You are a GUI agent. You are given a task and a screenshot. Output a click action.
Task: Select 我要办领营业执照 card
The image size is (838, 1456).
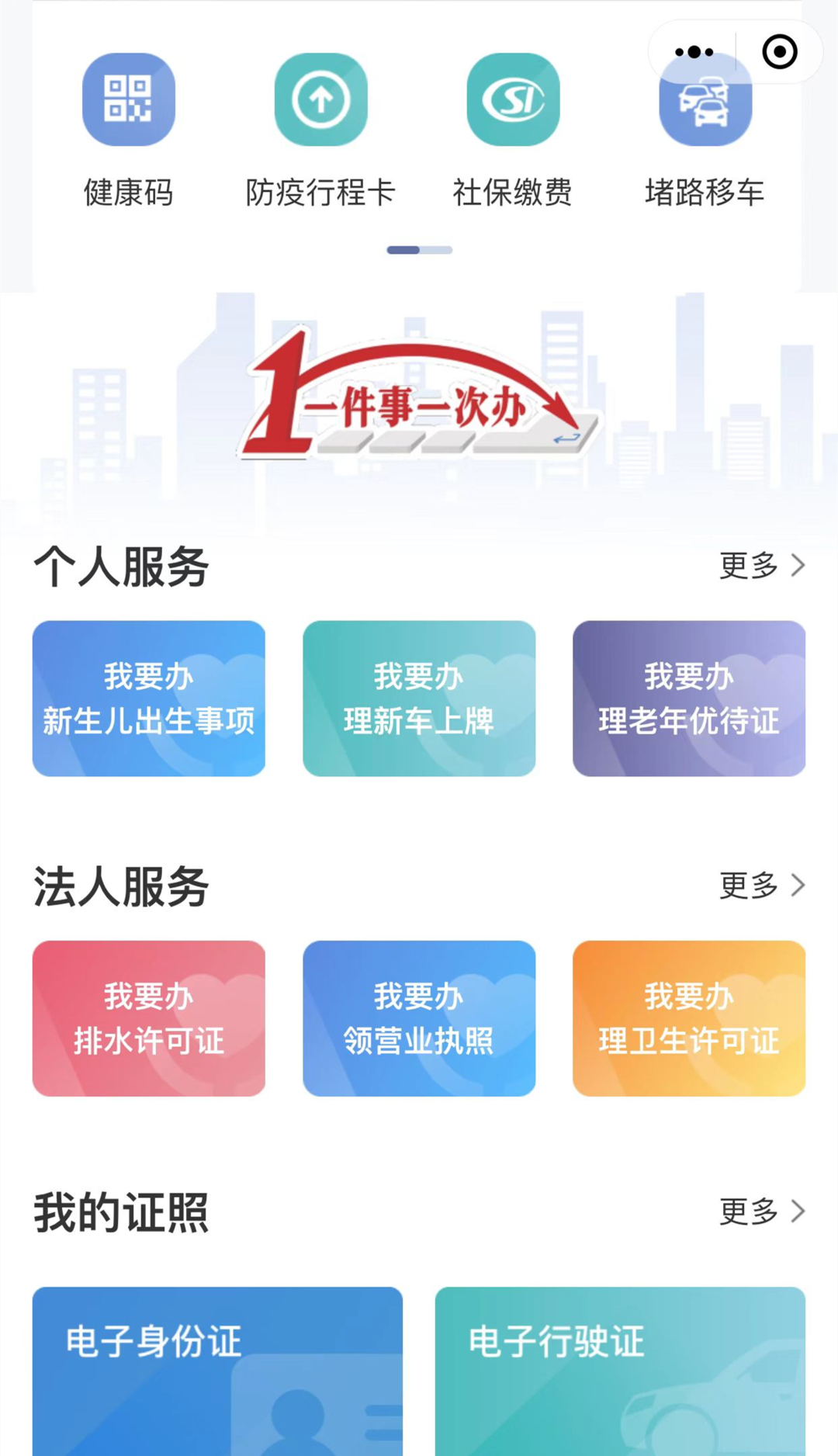pos(419,1018)
